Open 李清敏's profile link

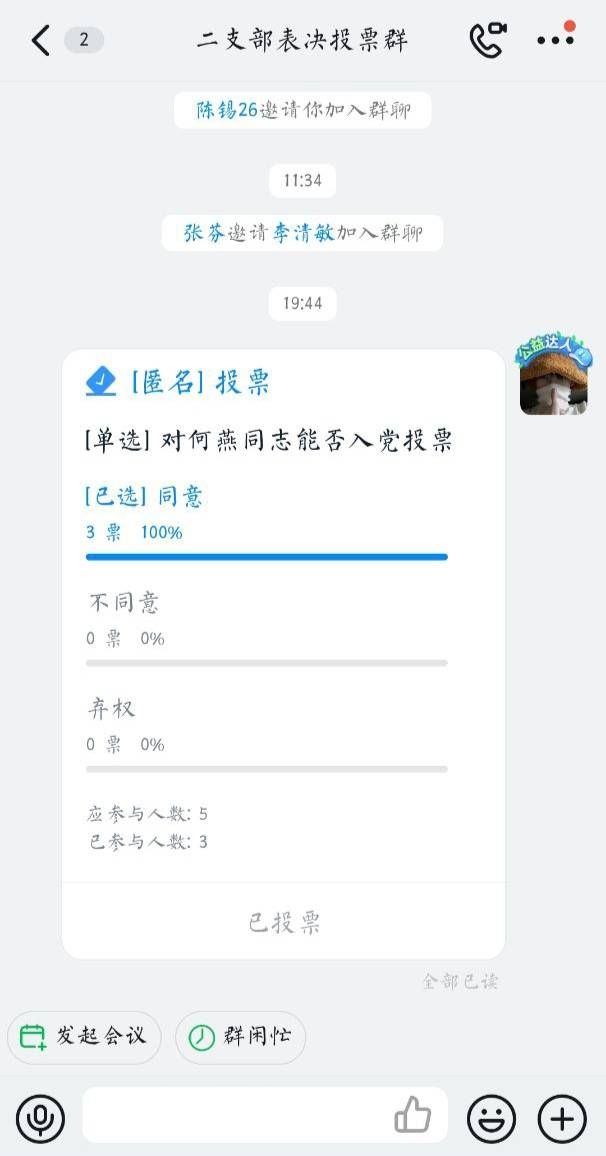click(304, 234)
